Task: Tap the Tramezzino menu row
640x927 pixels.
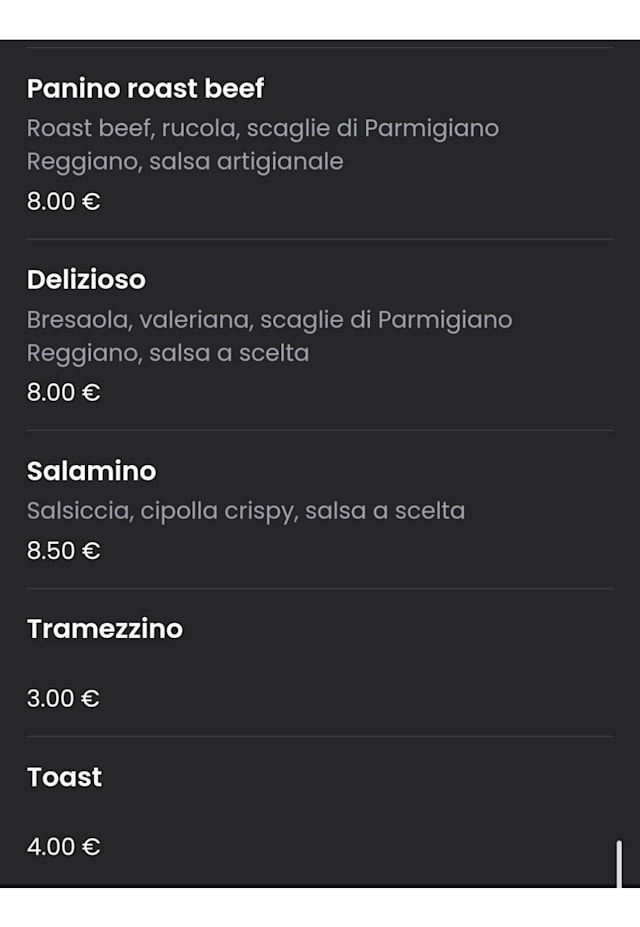Action: point(105,629)
